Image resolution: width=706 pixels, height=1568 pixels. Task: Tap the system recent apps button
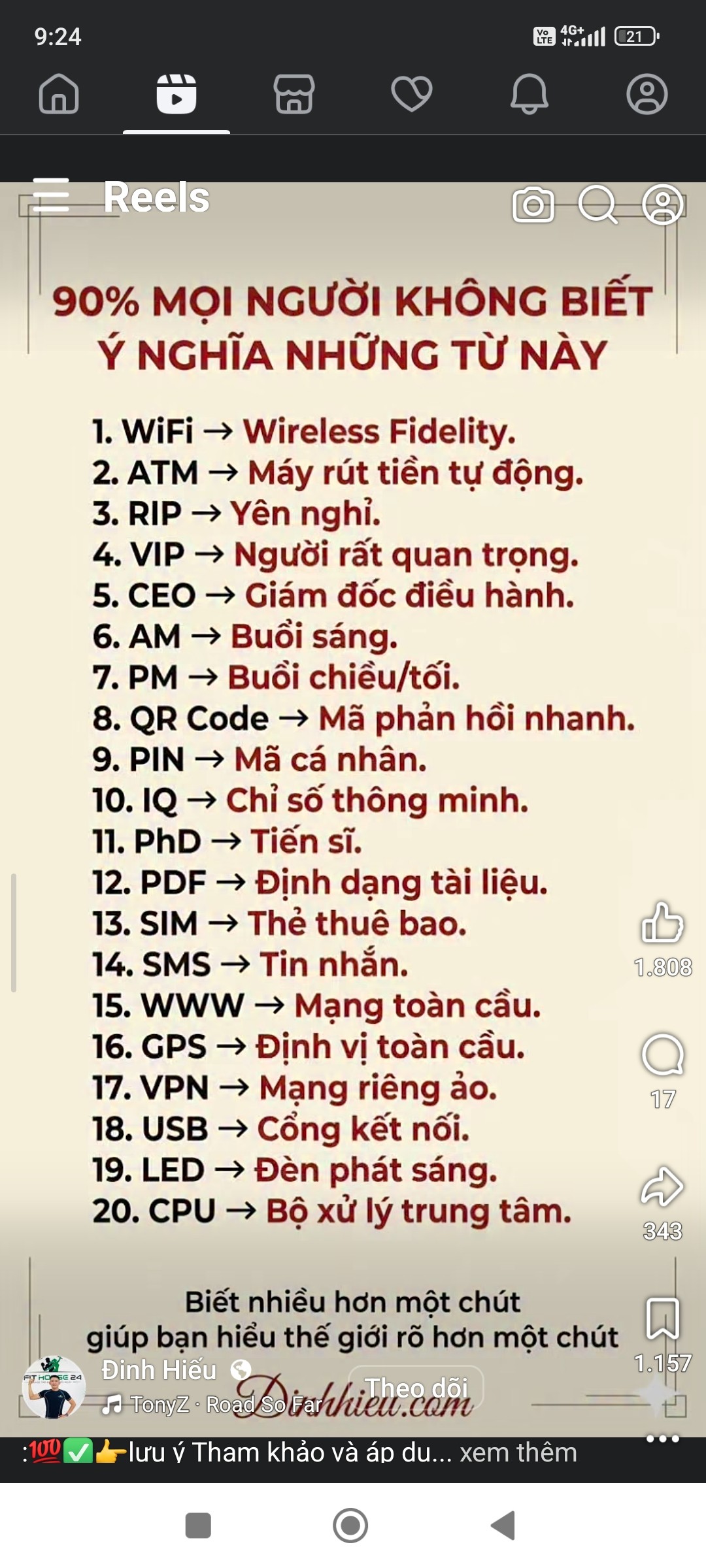[198, 1526]
